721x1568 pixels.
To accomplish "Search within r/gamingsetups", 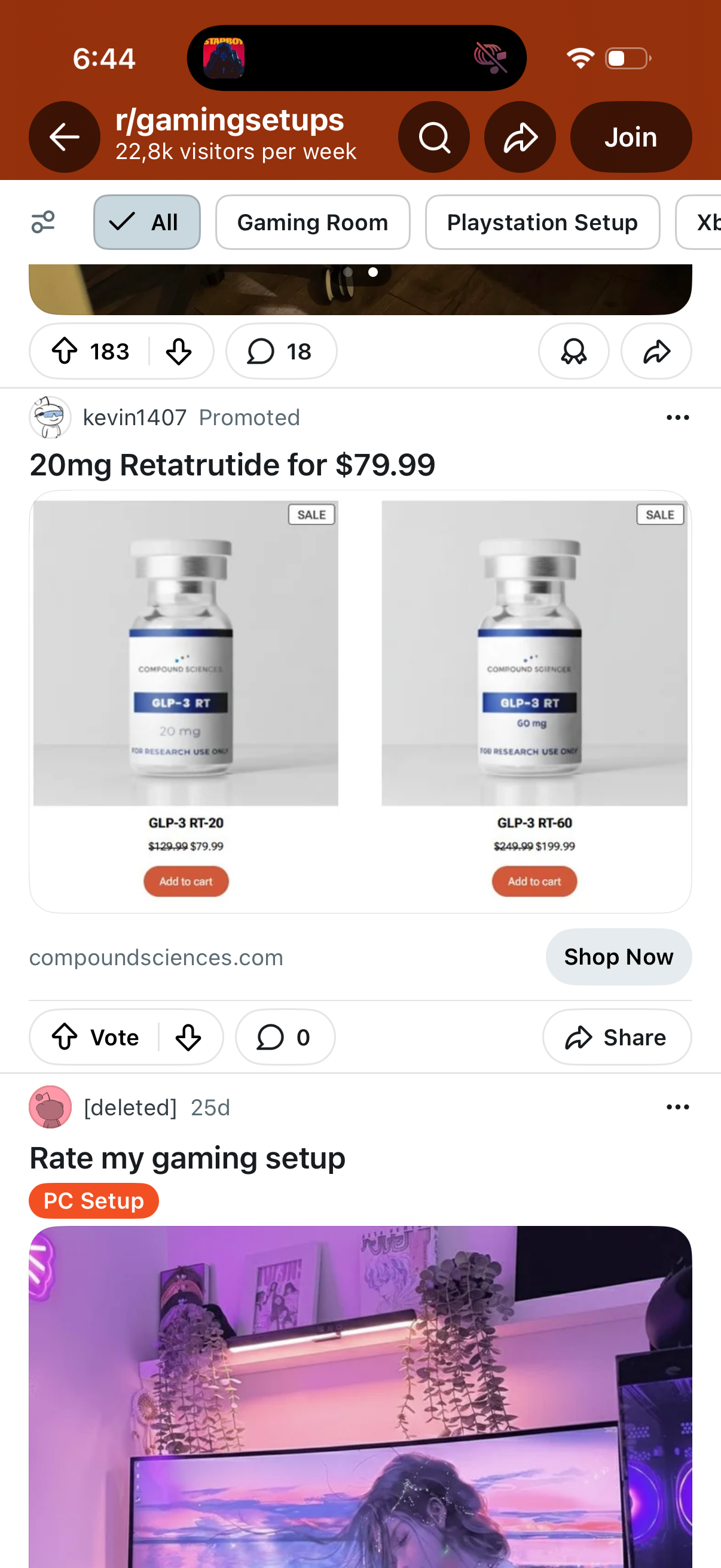I will click(x=433, y=137).
